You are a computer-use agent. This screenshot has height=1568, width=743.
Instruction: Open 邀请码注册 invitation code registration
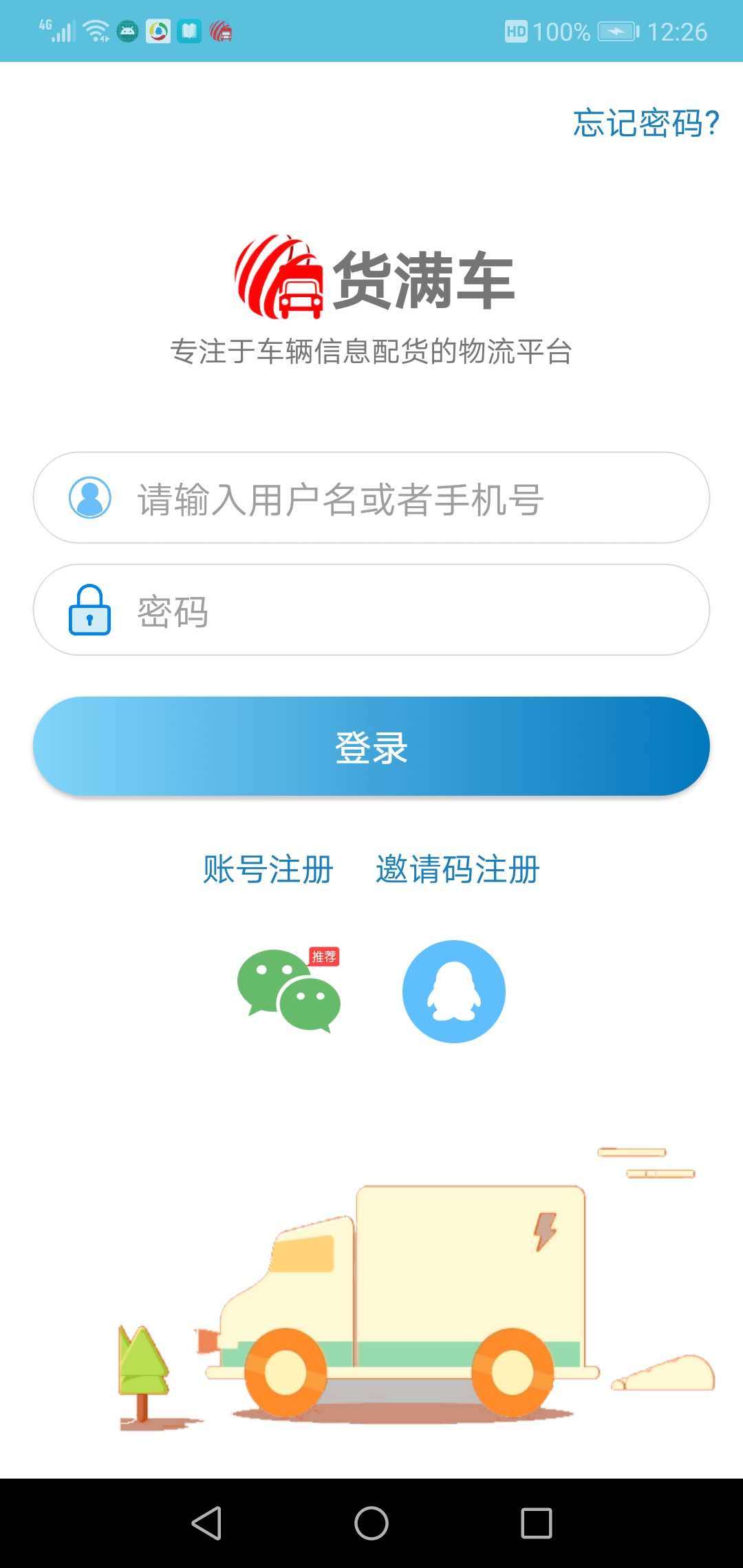pyautogui.click(x=457, y=870)
